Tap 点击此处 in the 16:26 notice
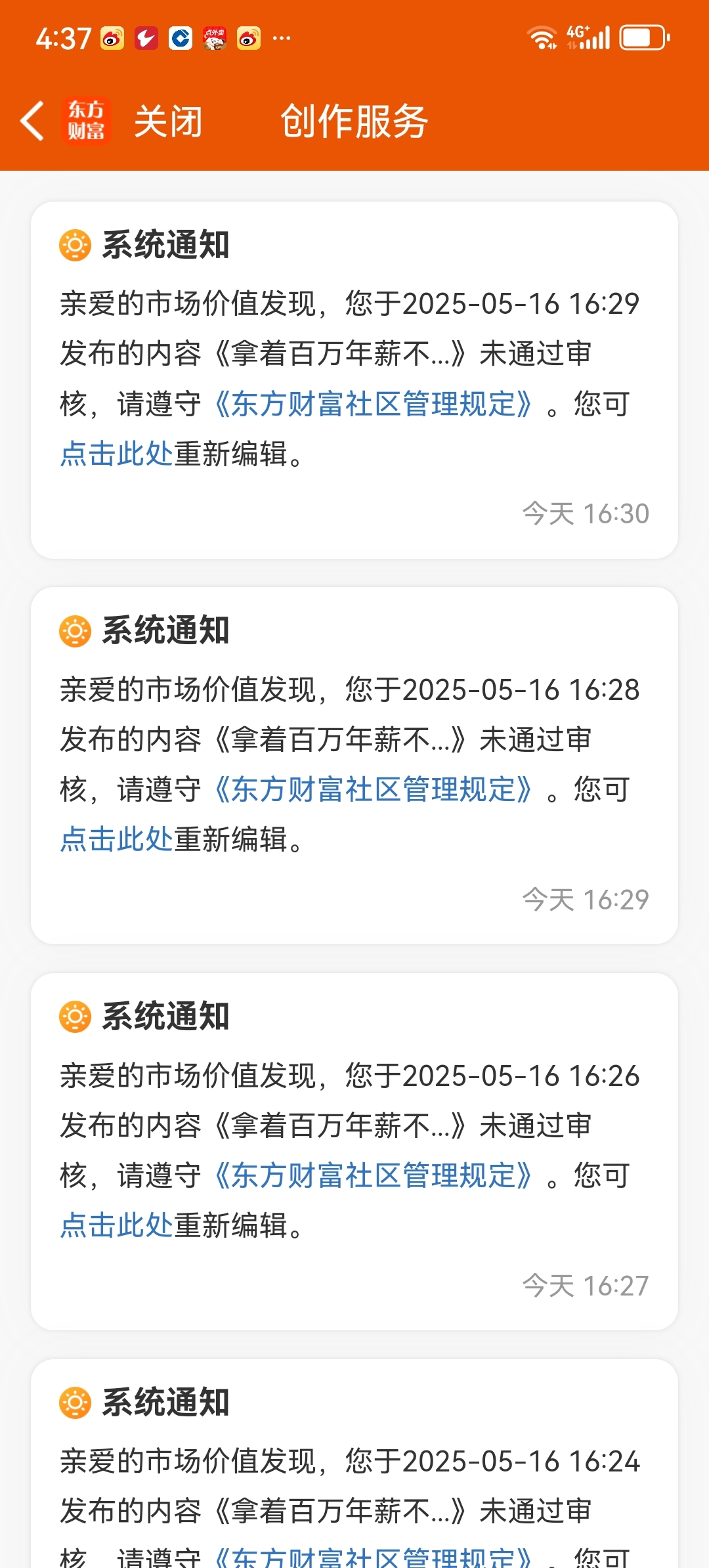 click(116, 1225)
